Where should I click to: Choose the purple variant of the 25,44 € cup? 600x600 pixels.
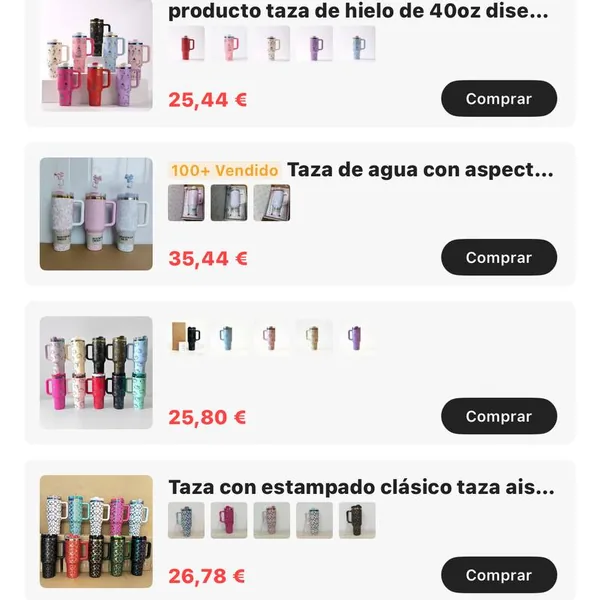314,44
